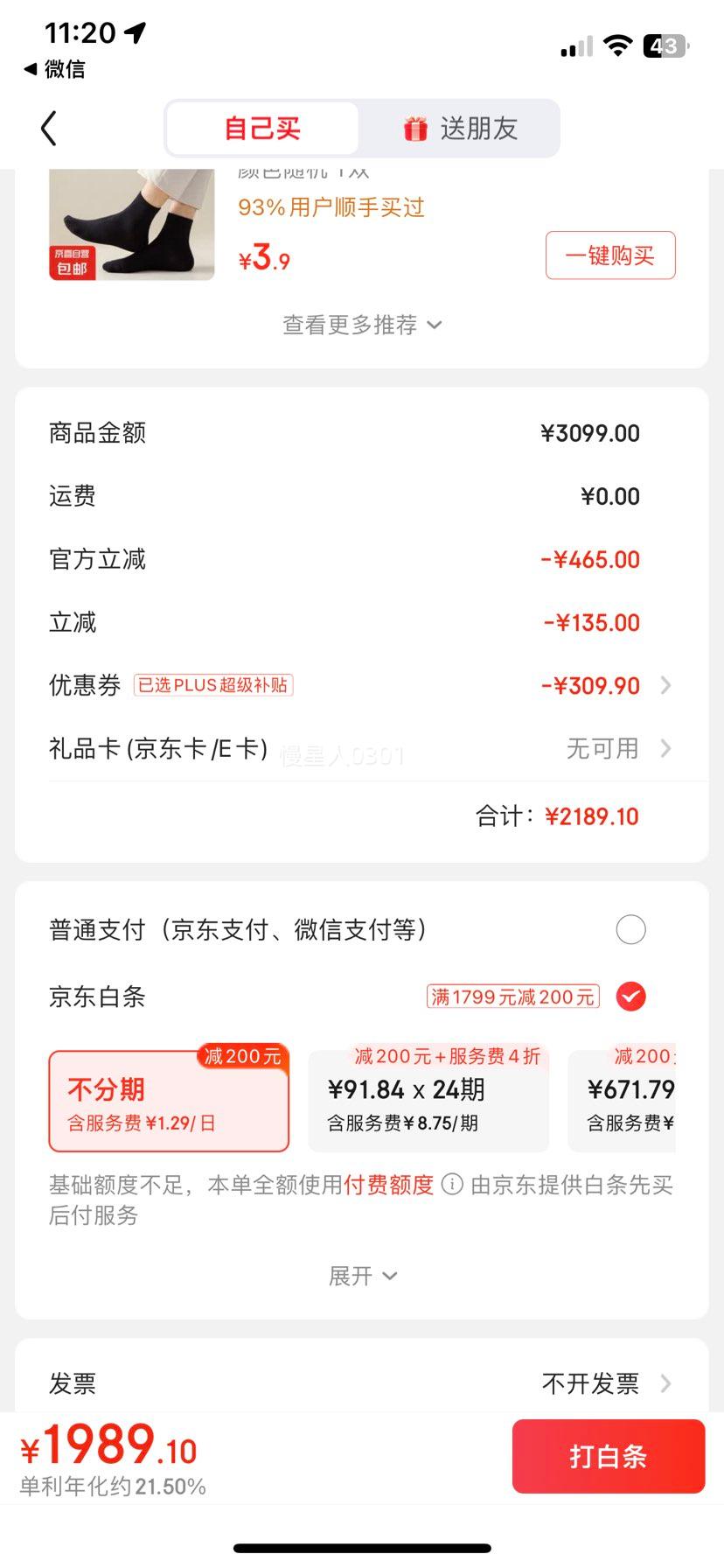Tap 一键购买 for the socks
This screenshot has height=1568, width=724.
pyautogui.click(x=609, y=255)
